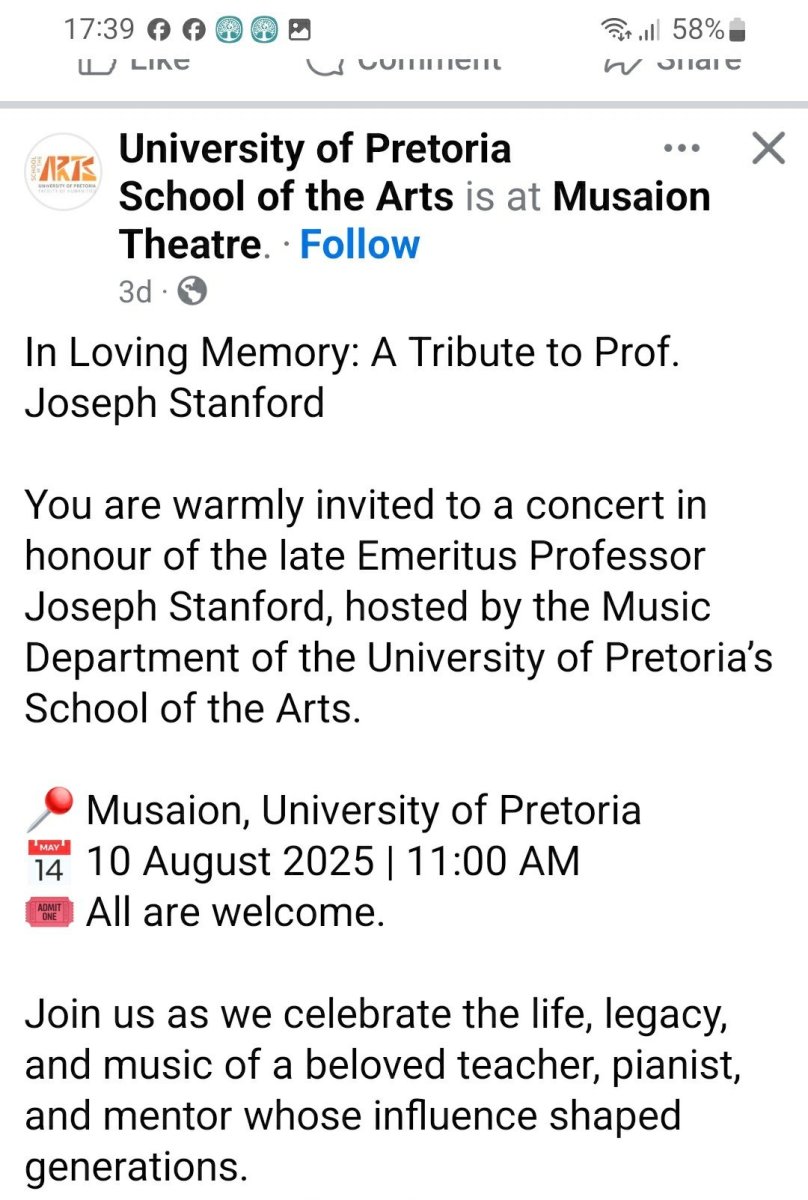Open the School of the Arts profile picture
The height and width of the screenshot is (1200, 808).
tap(63, 172)
